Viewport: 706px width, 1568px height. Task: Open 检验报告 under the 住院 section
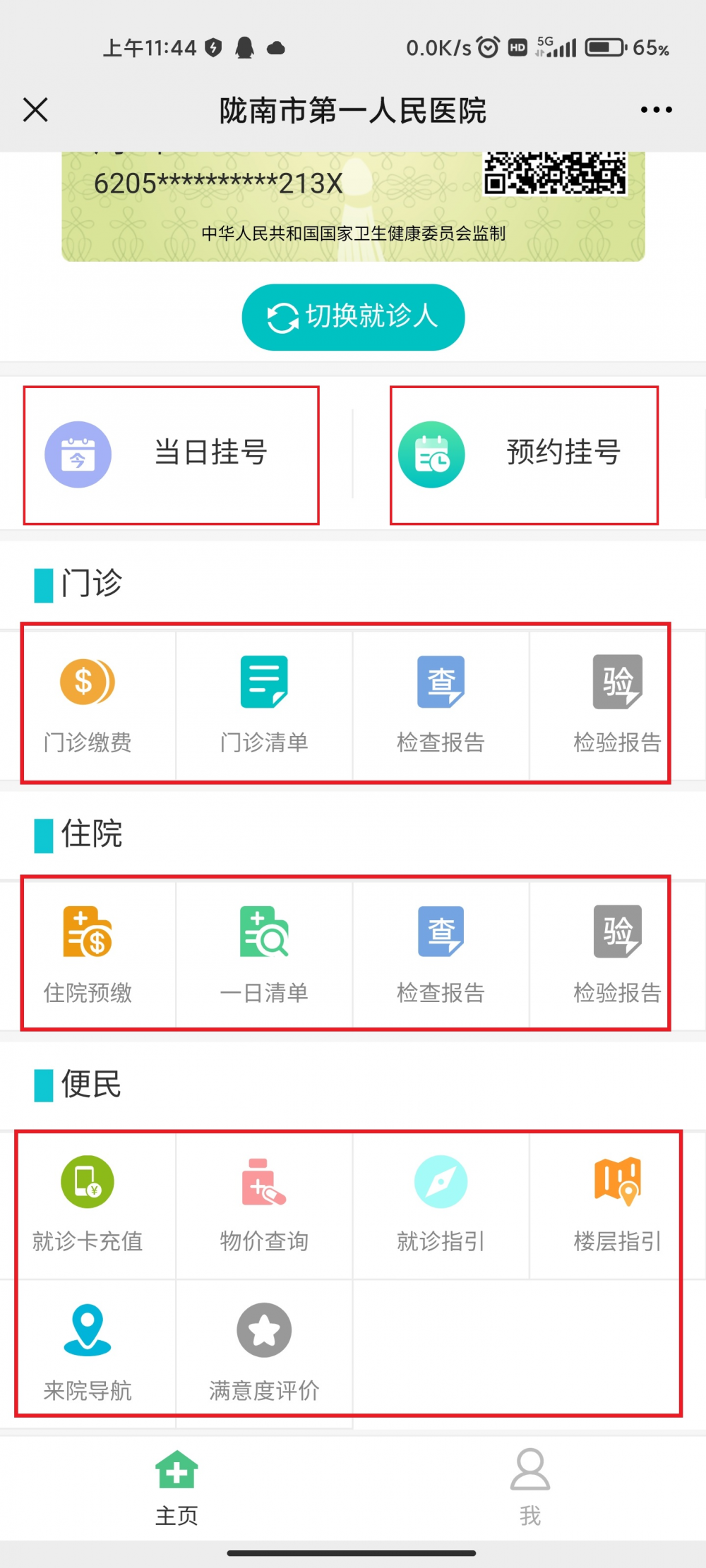coord(617,953)
